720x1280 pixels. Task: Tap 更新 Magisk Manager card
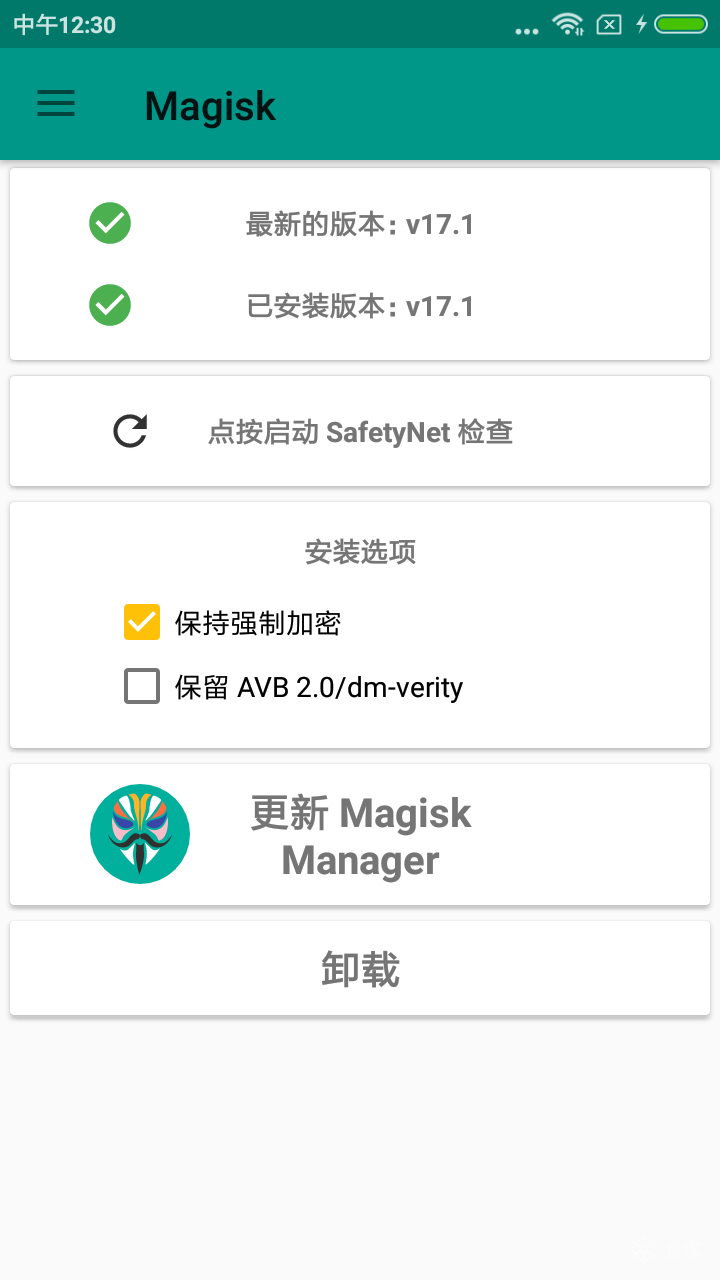(360, 836)
